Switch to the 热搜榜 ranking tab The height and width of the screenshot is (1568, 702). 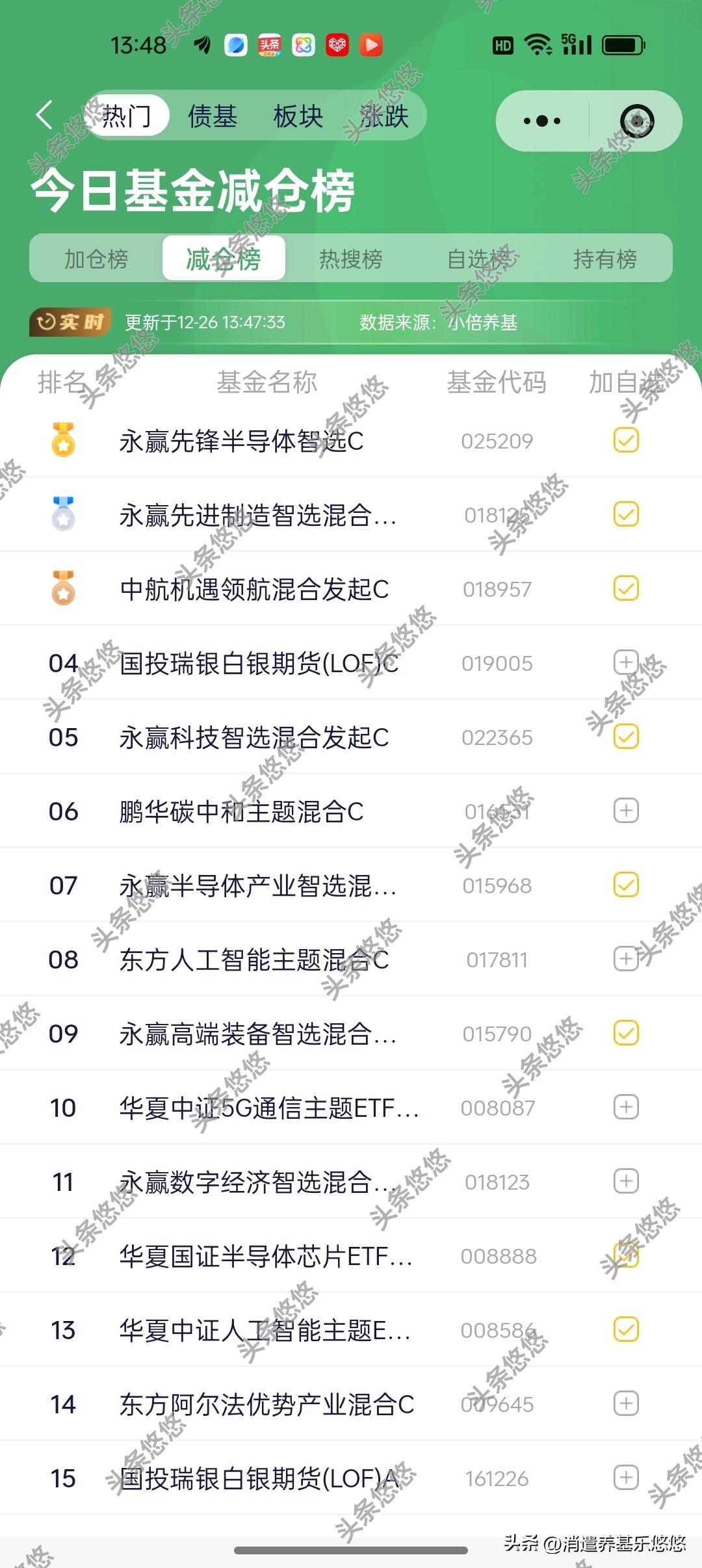pos(350,259)
